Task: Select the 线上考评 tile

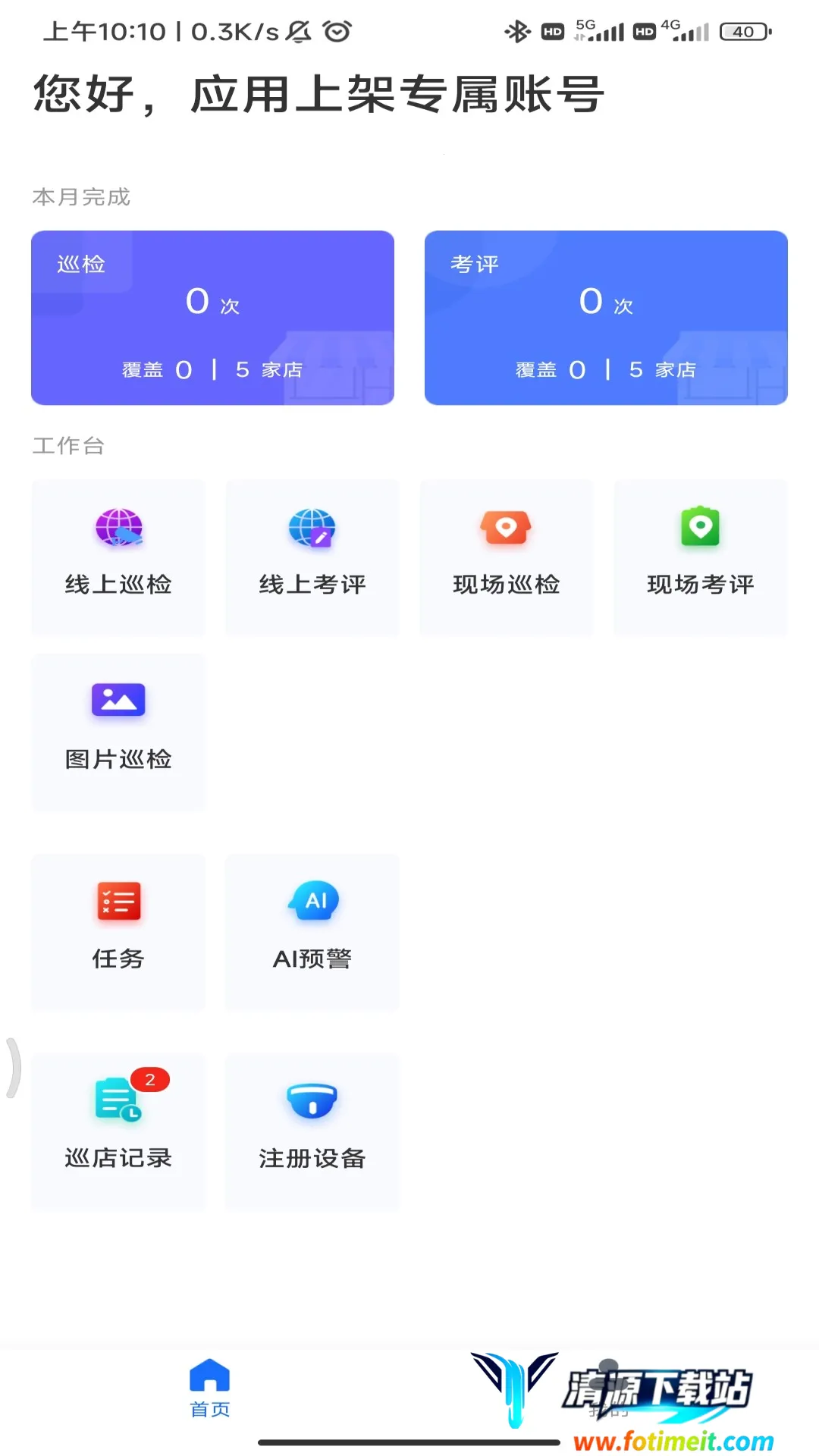Action: (312, 557)
